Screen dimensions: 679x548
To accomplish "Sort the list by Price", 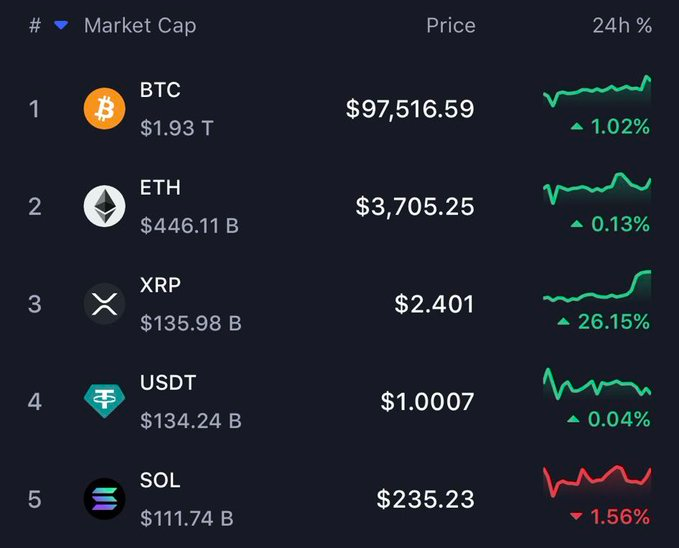I will (x=450, y=26).
